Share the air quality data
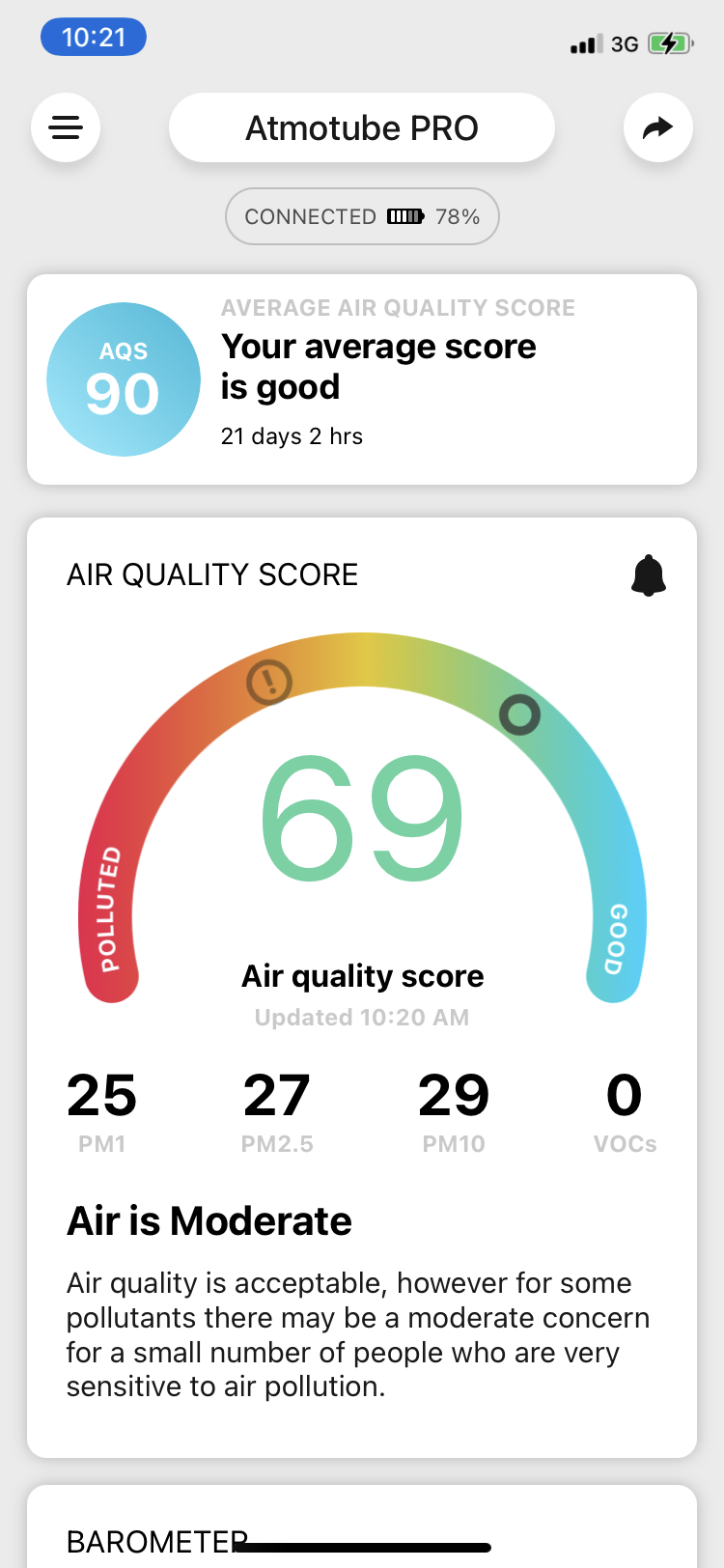The height and width of the screenshot is (1568, 724). 658,127
